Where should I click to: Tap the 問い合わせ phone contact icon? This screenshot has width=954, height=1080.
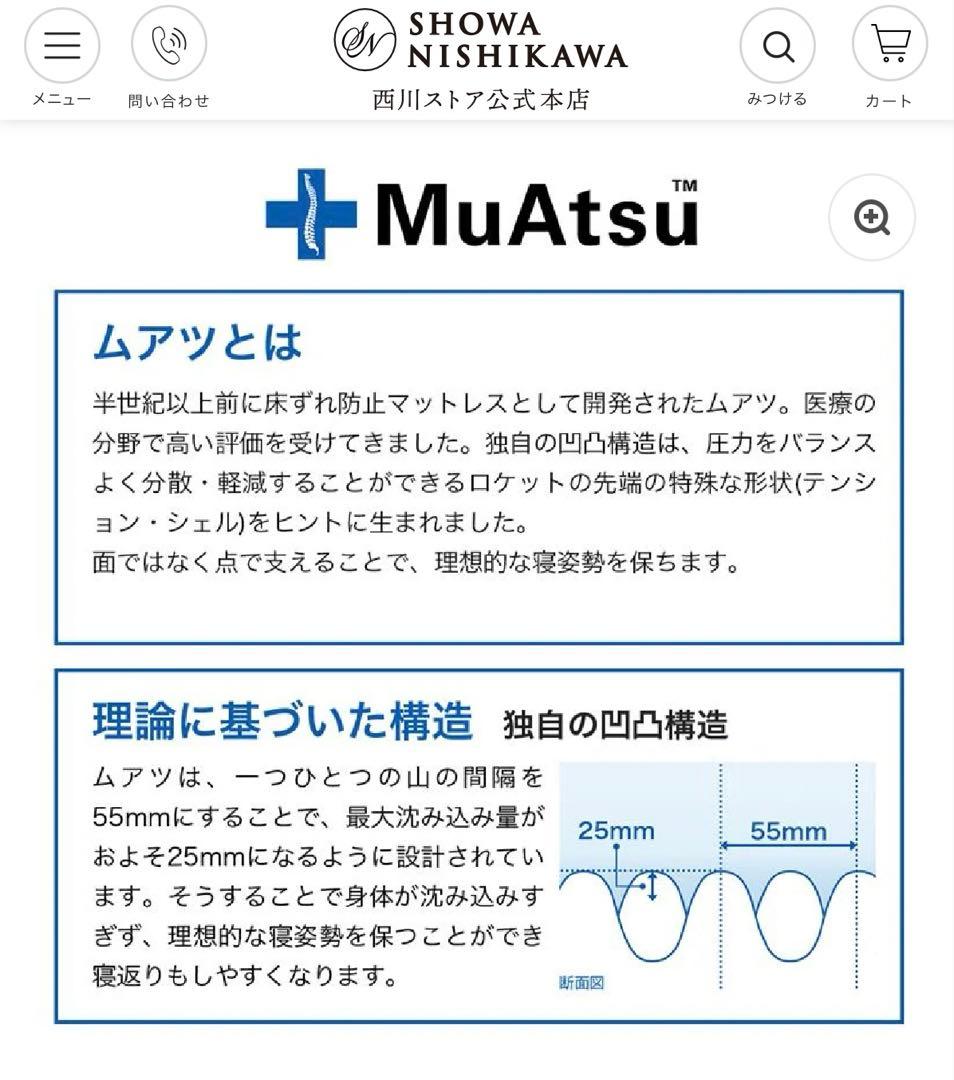[168, 46]
